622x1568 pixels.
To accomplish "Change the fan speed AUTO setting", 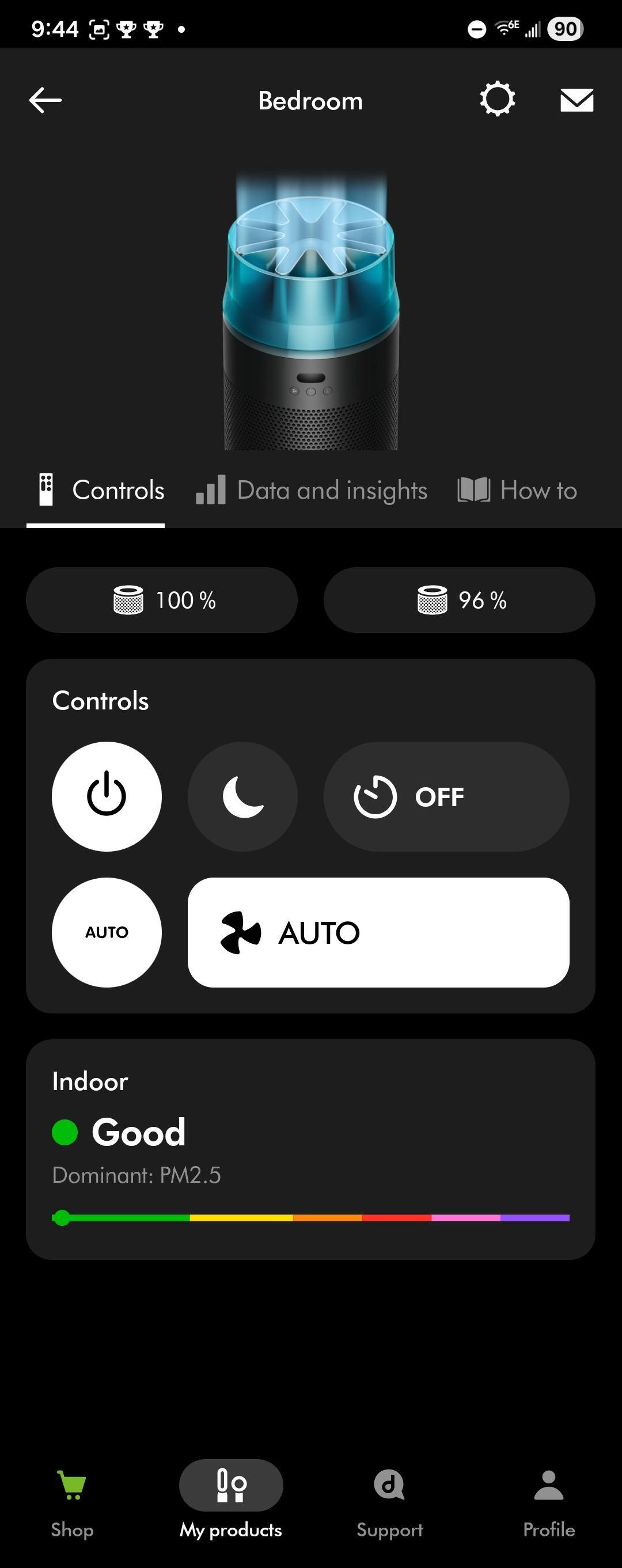I will coord(378,932).
